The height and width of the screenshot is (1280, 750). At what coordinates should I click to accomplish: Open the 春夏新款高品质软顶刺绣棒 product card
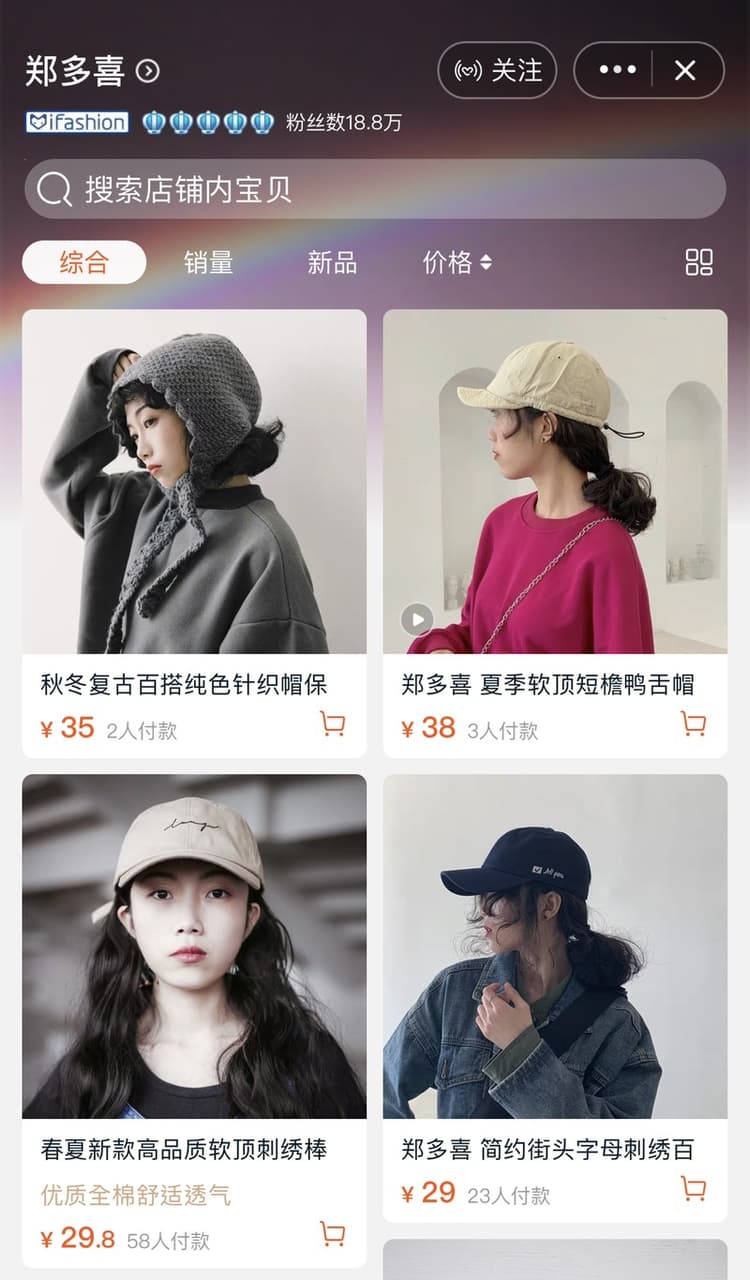click(194, 1021)
